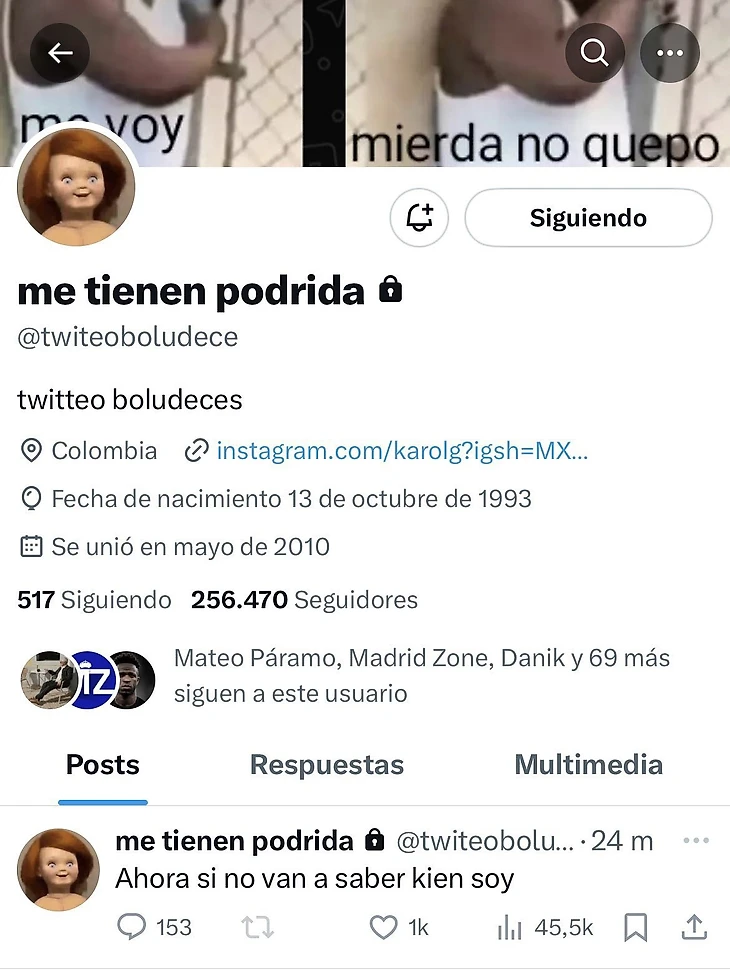Go back using the arrow icon
The image size is (730, 970).
click(x=60, y=53)
